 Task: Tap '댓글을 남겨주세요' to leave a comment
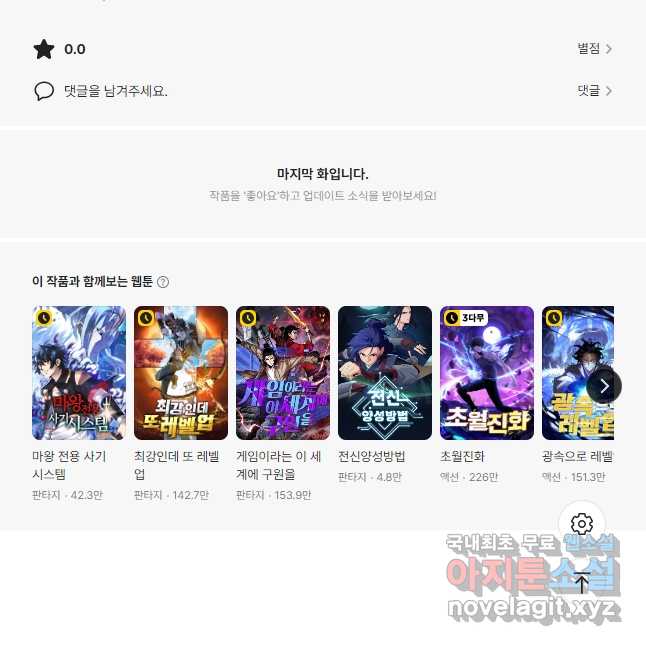coord(115,91)
